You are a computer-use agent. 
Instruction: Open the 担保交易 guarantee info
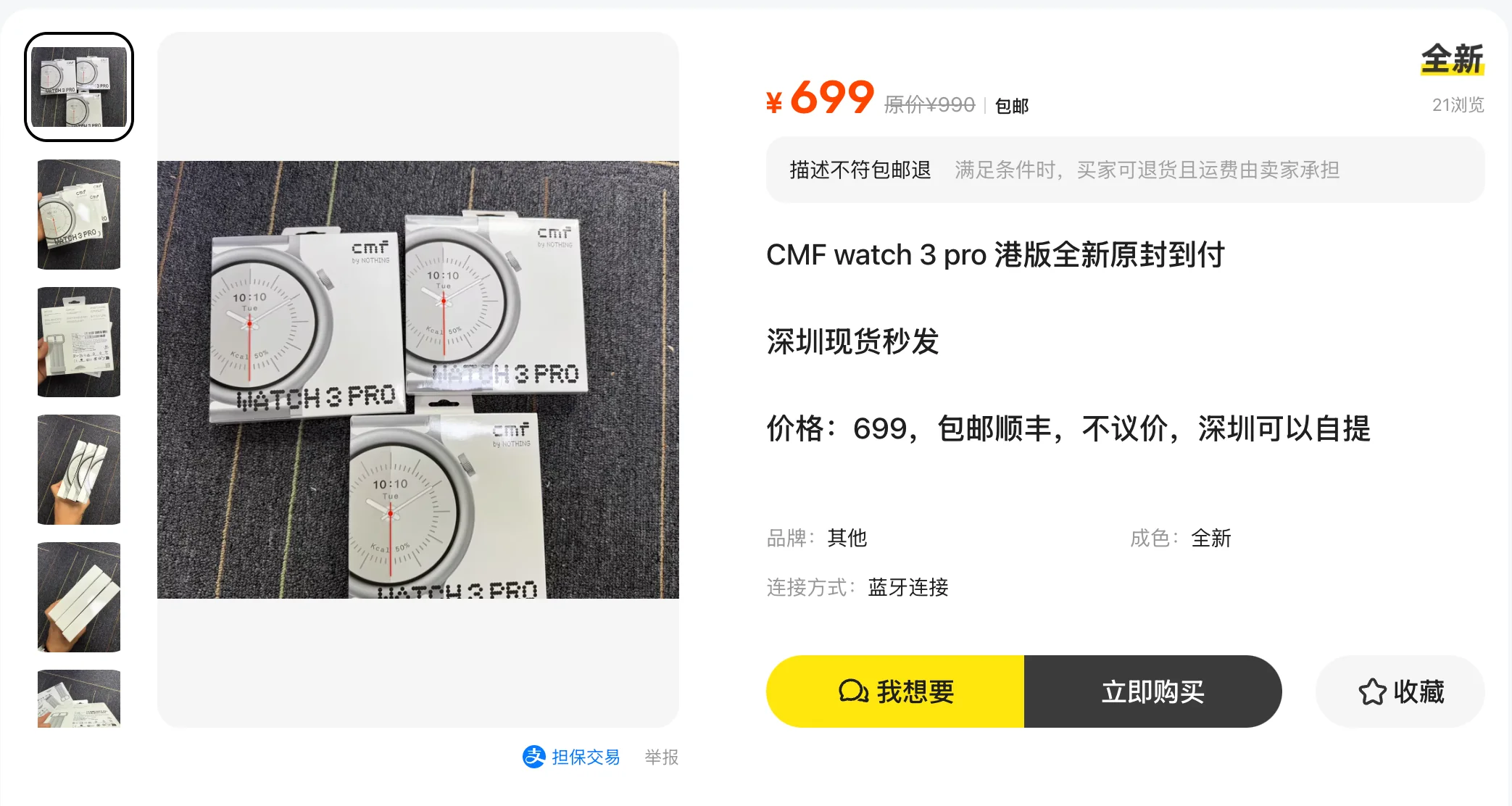[x=572, y=757]
